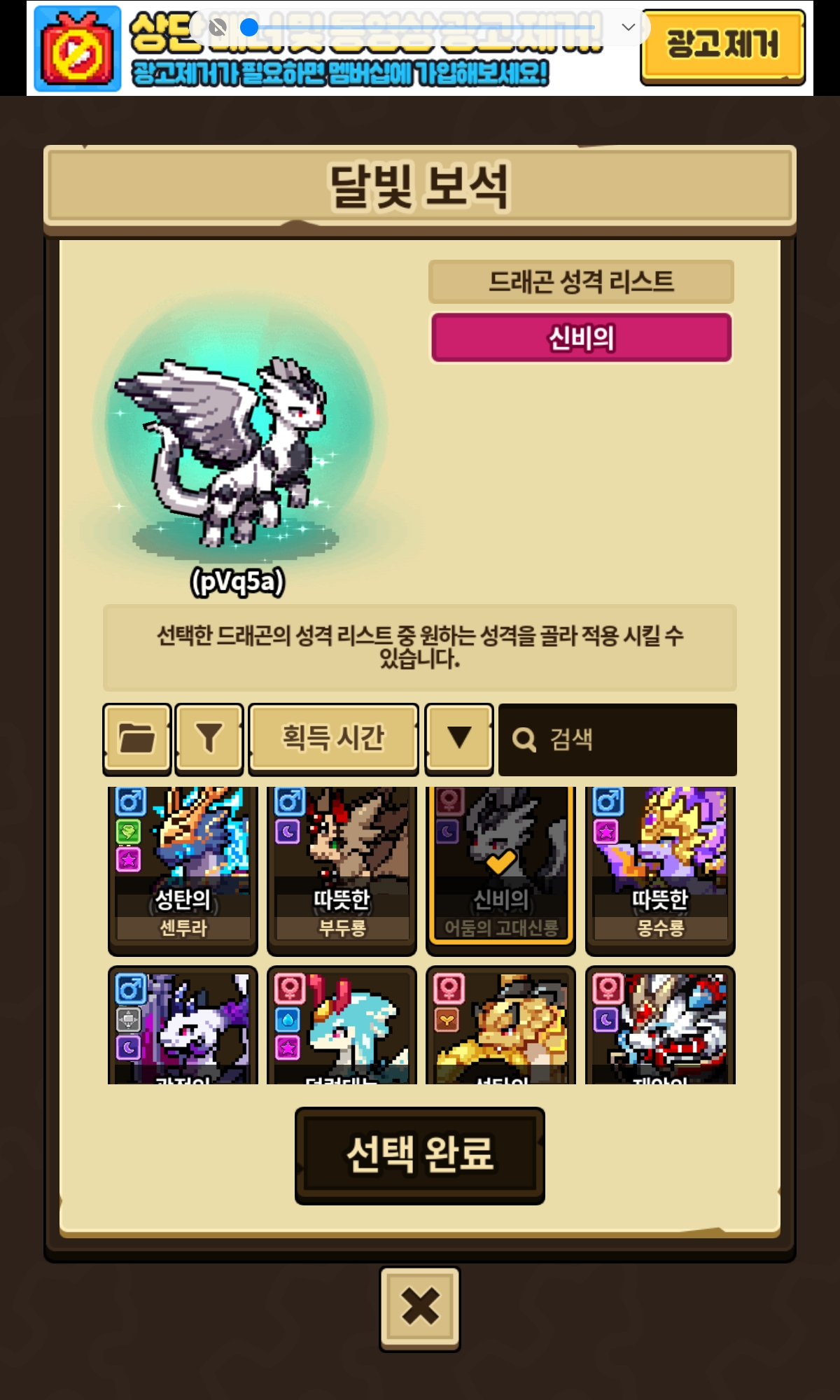Select the 성탄의 센투라 dragon card

click(183, 869)
